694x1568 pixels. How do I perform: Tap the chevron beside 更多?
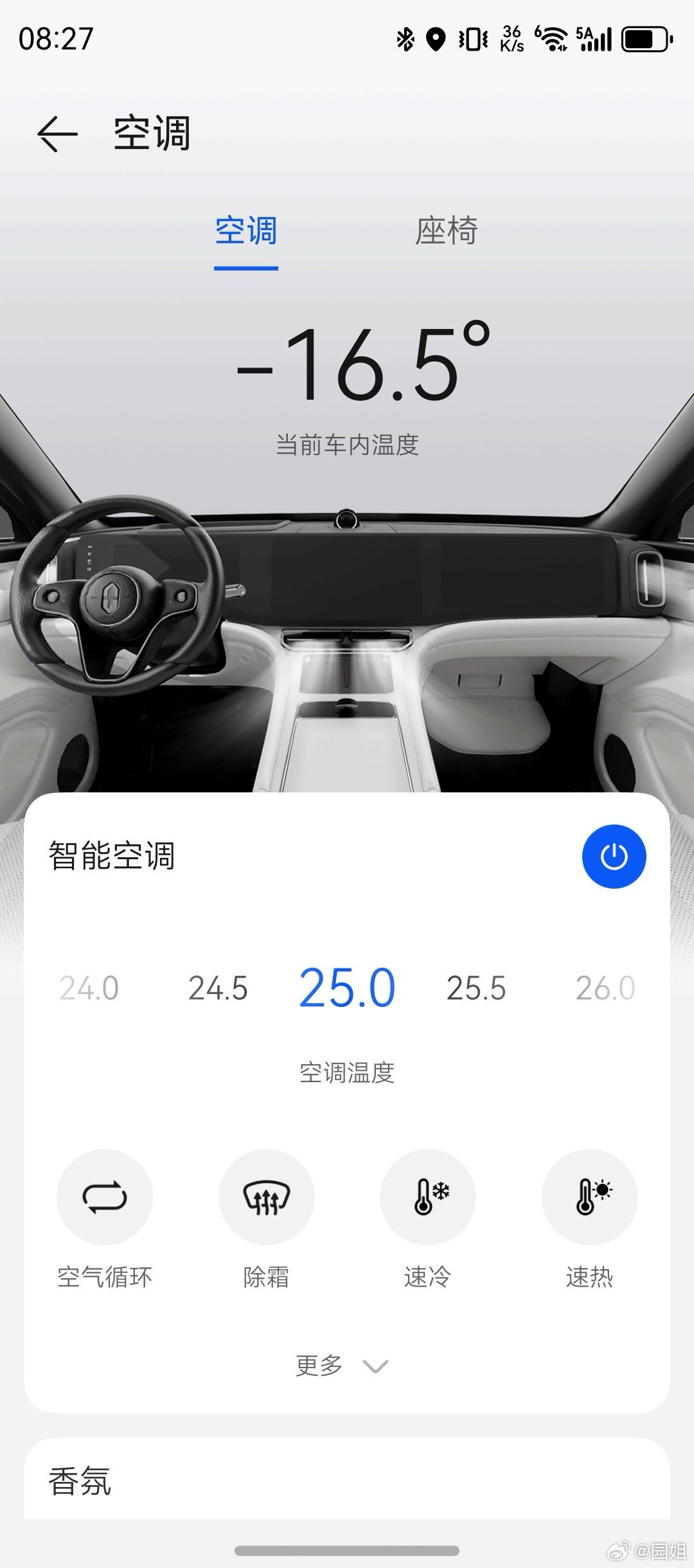[375, 1366]
